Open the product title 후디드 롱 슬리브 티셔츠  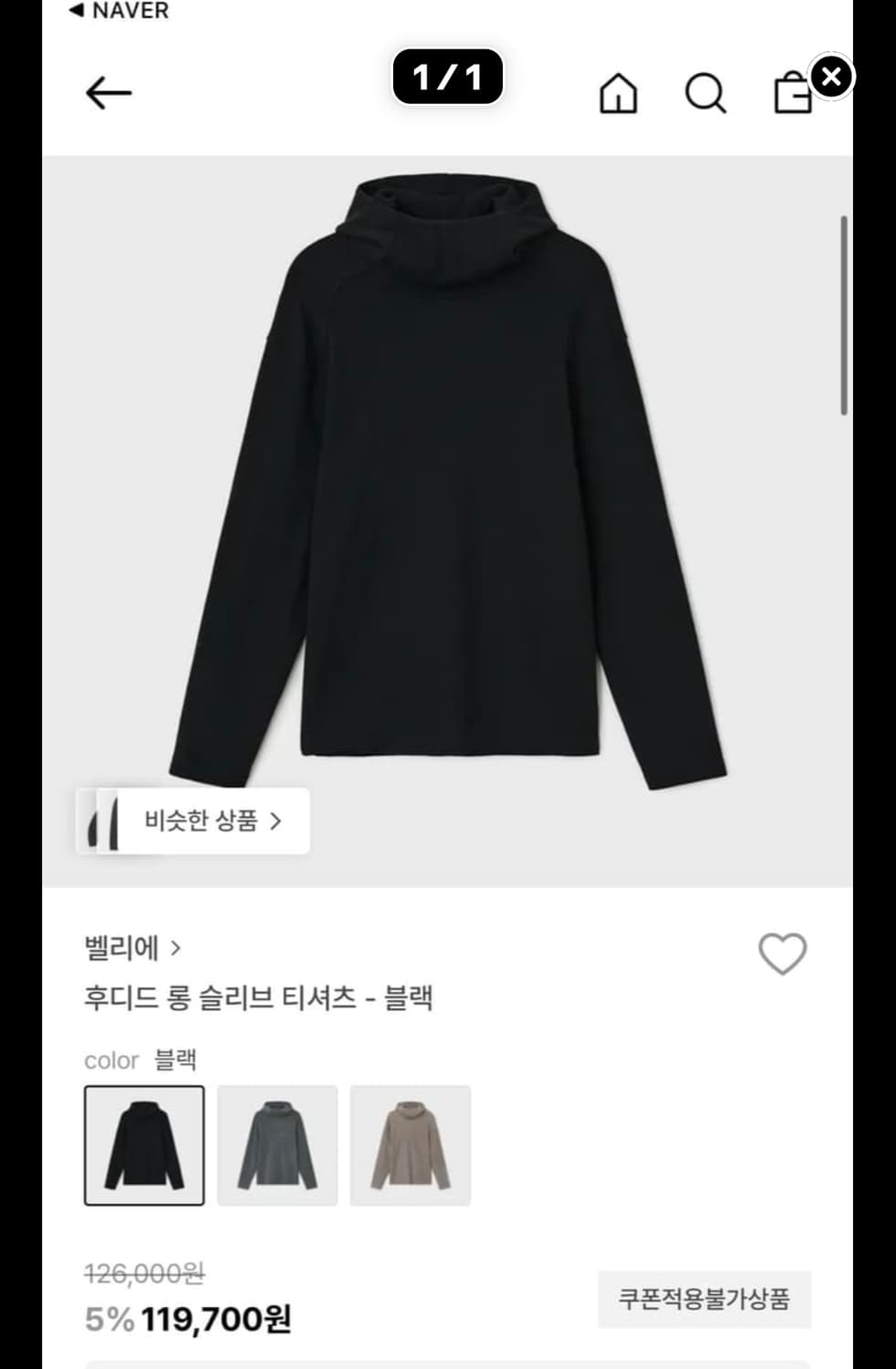260,998
